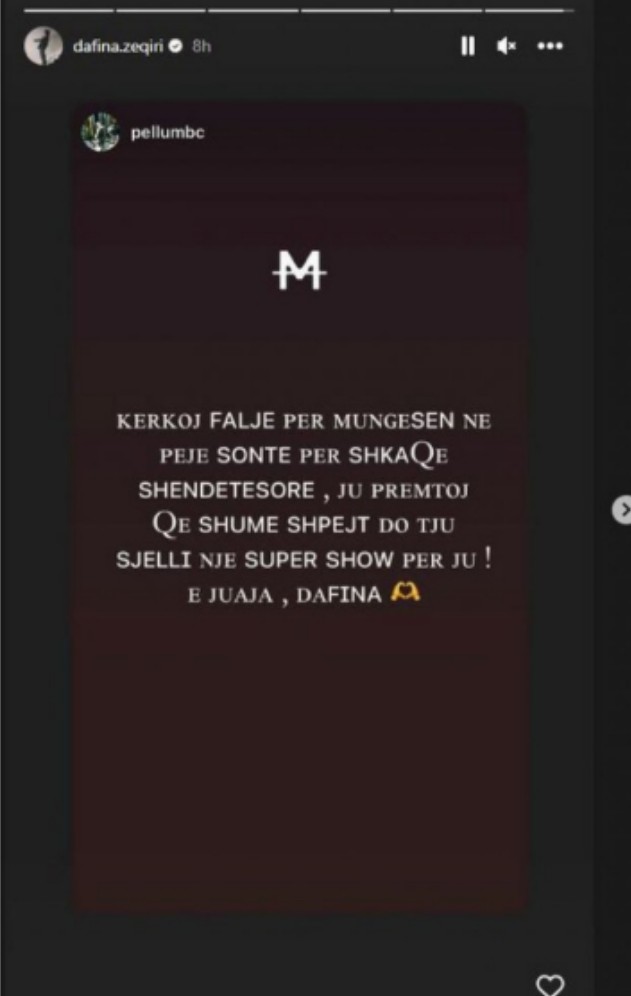Unmute the story sound

point(507,46)
